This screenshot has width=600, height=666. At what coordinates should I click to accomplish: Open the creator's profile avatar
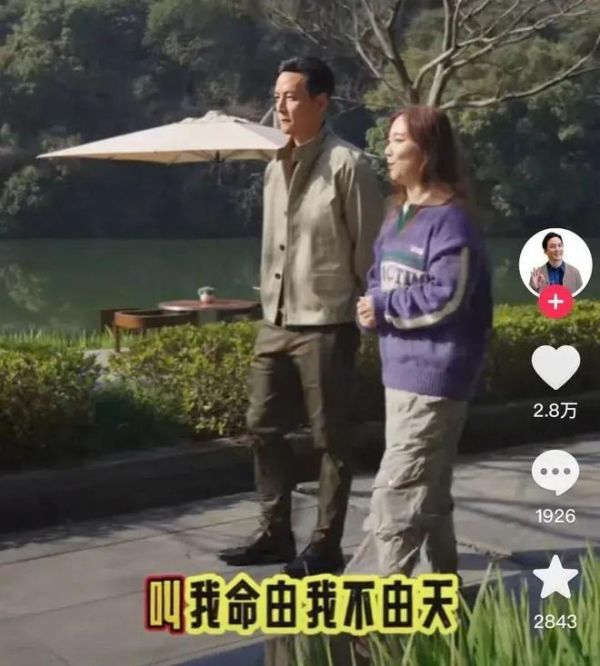point(555,260)
